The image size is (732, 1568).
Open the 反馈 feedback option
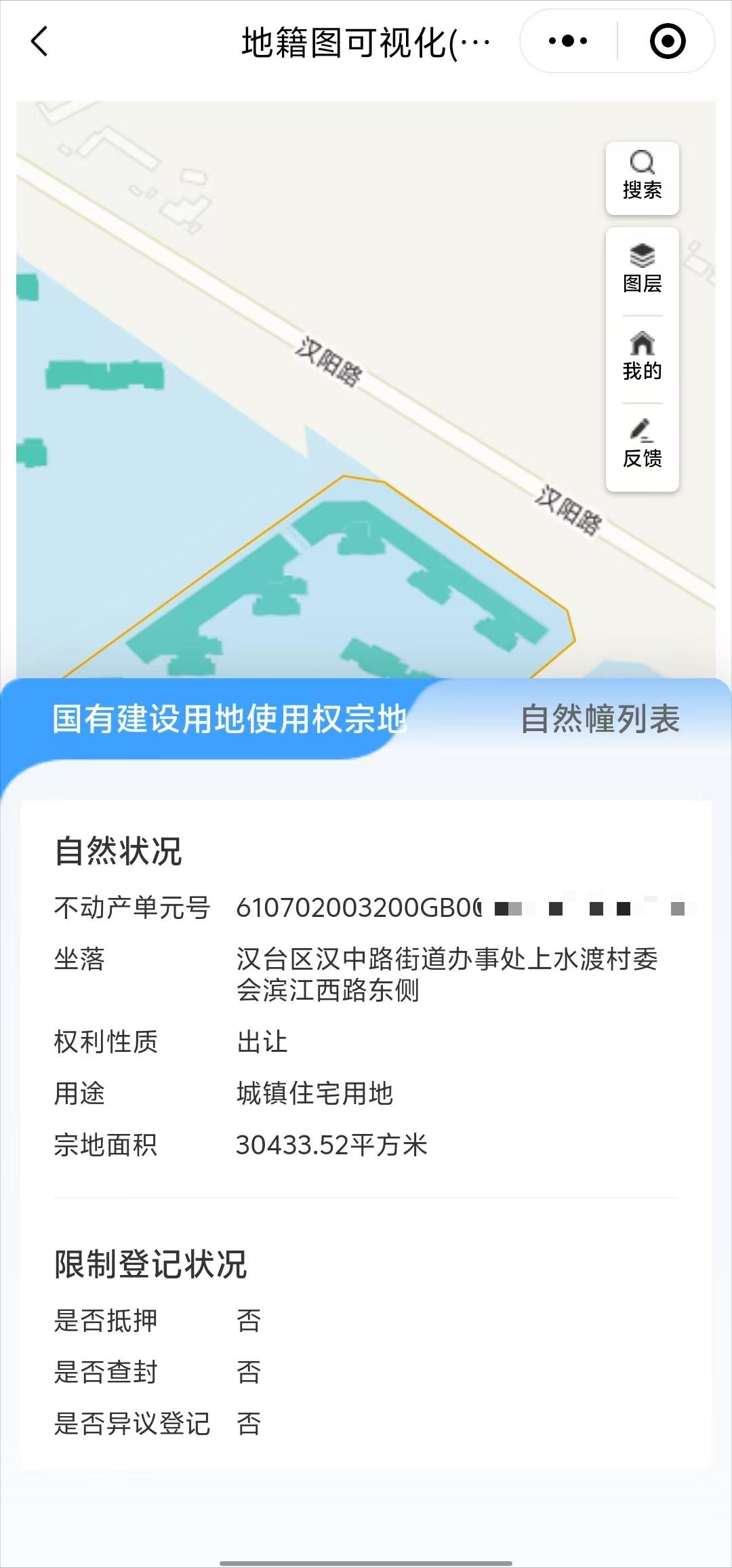pos(643,446)
